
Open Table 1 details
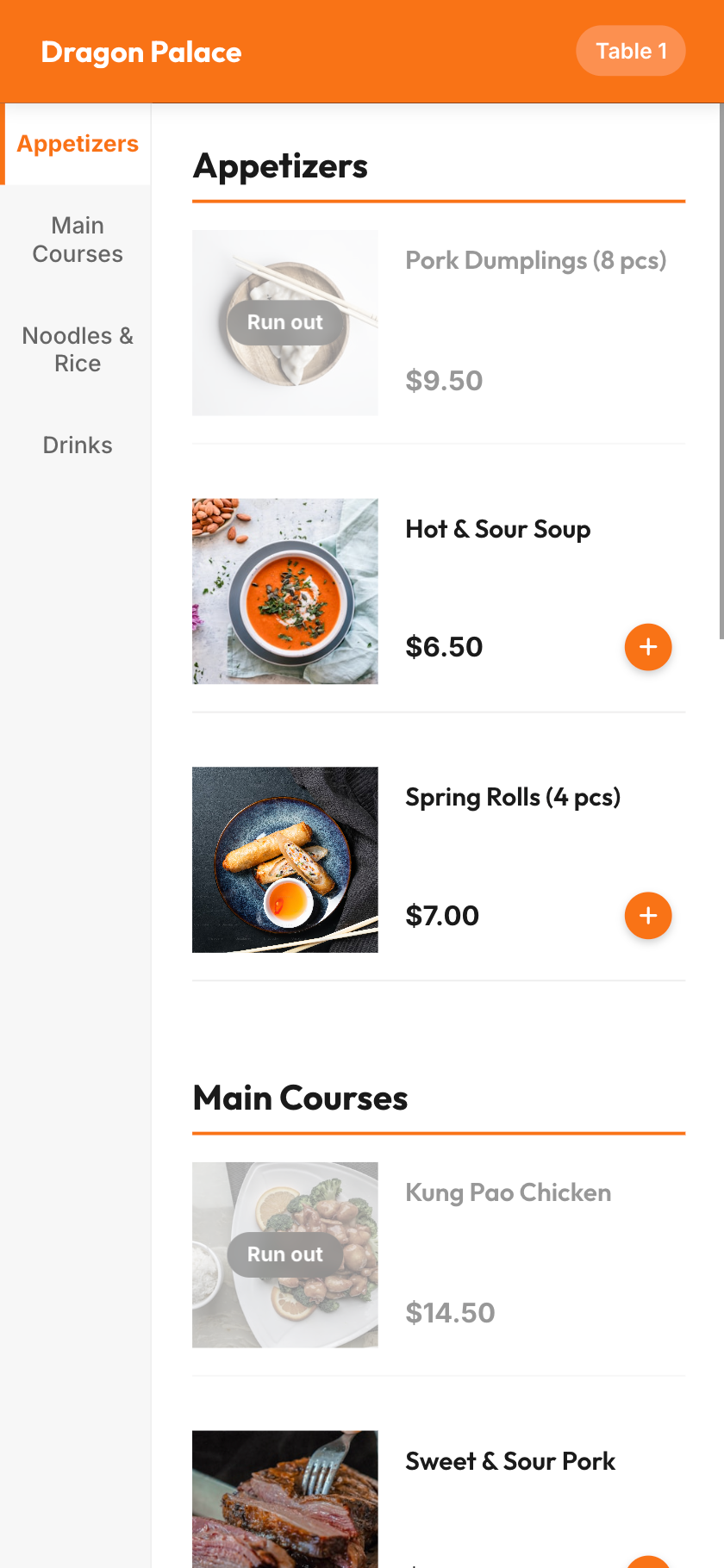(630, 50)
